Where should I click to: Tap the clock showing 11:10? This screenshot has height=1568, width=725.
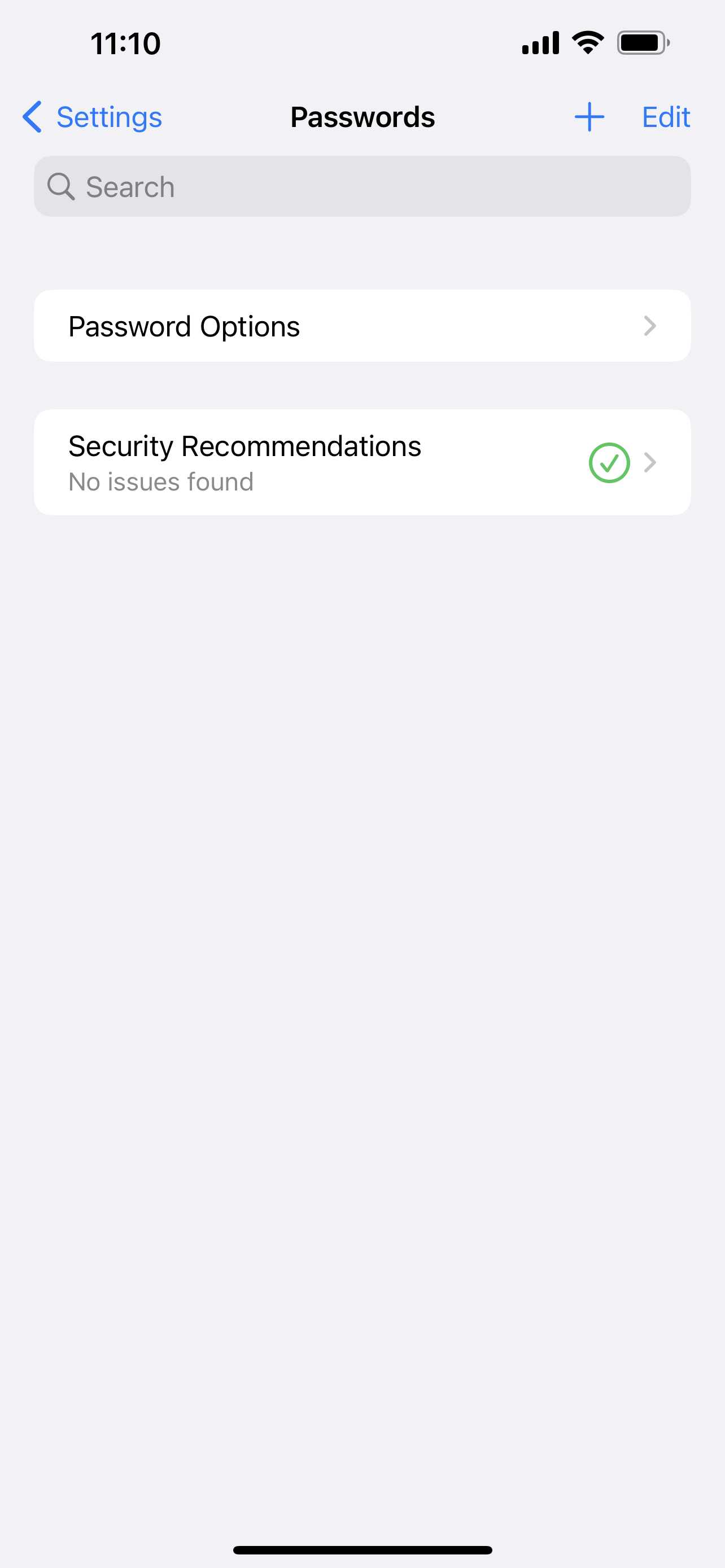[125, 42]
